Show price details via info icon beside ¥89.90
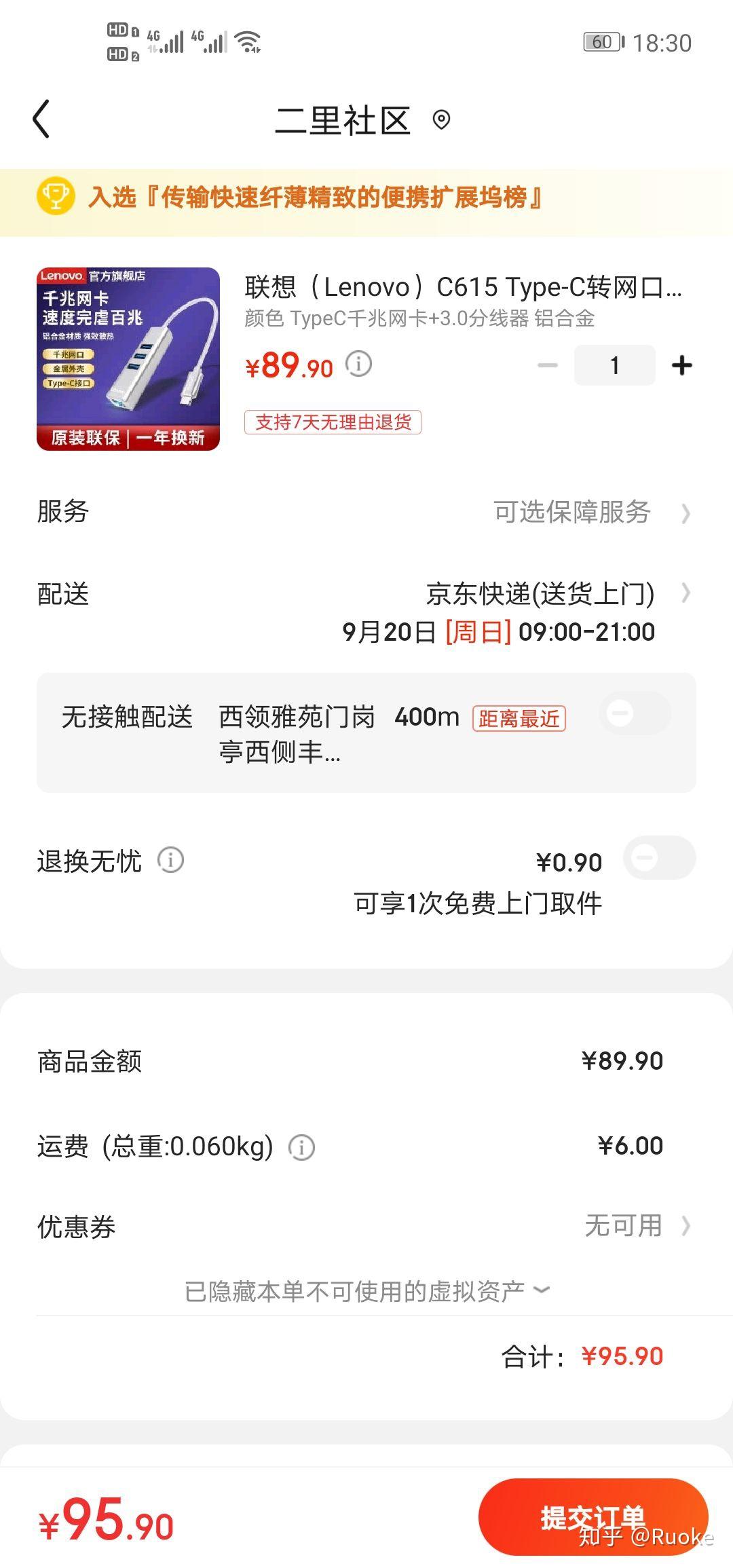 358,365
